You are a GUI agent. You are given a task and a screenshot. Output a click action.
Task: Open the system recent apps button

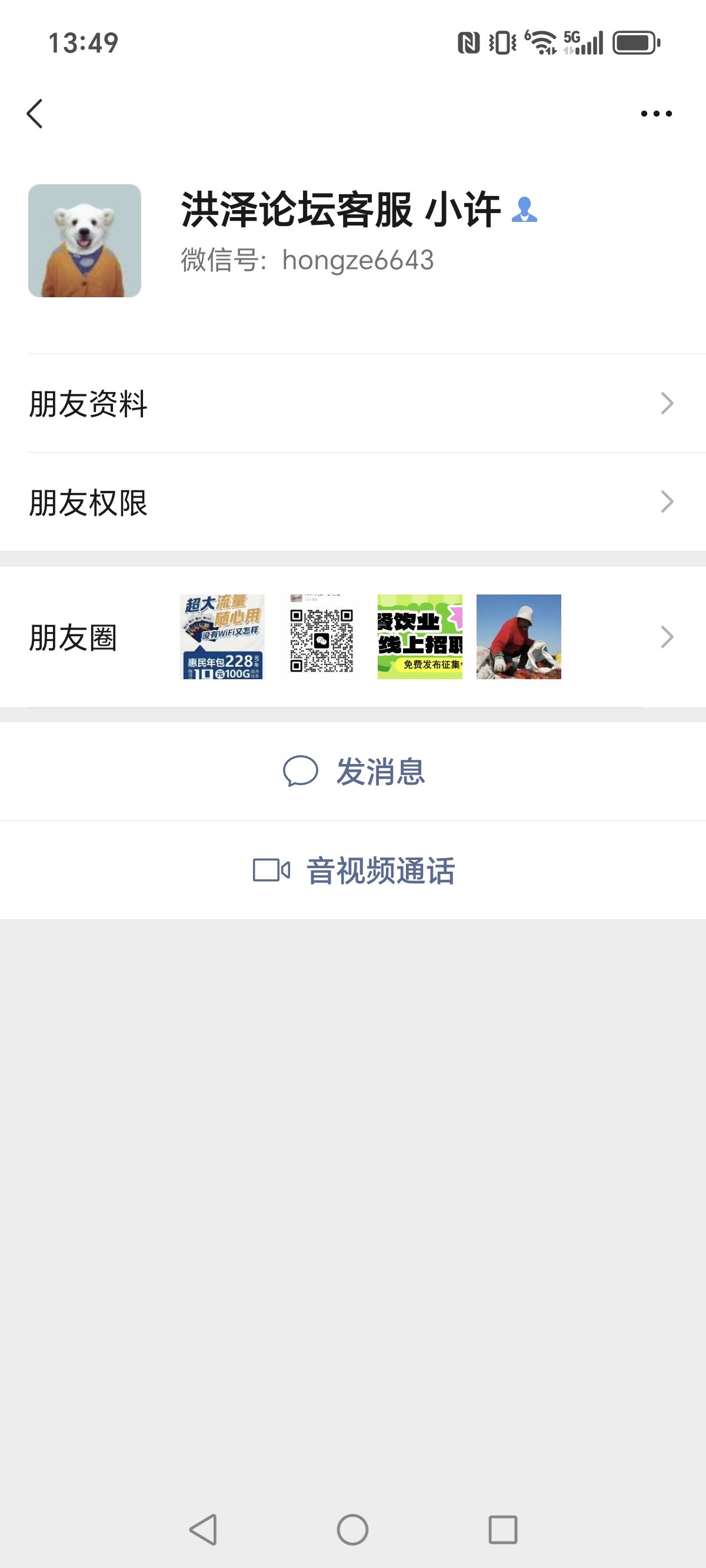[x=502, y=1529]
